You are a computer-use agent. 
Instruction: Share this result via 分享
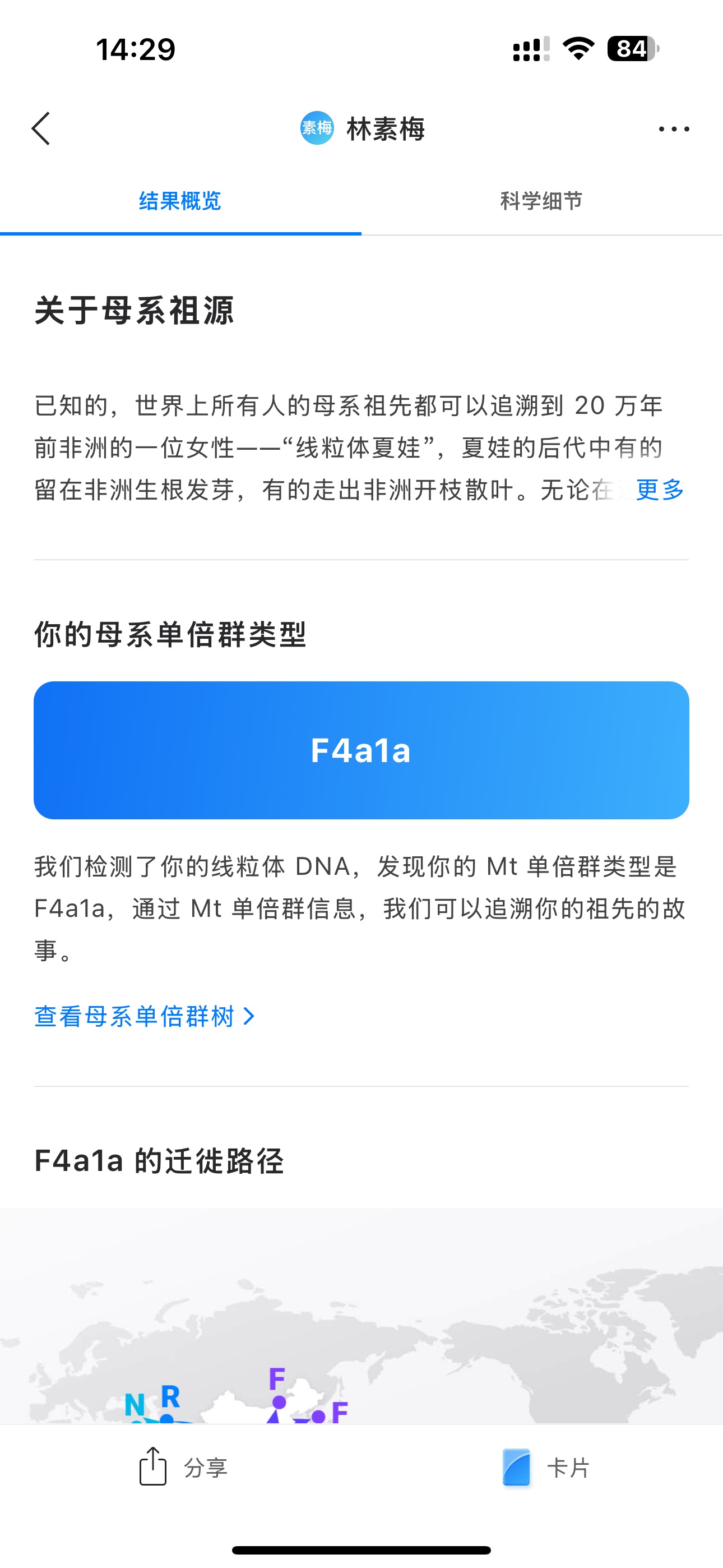(183, 1467)
